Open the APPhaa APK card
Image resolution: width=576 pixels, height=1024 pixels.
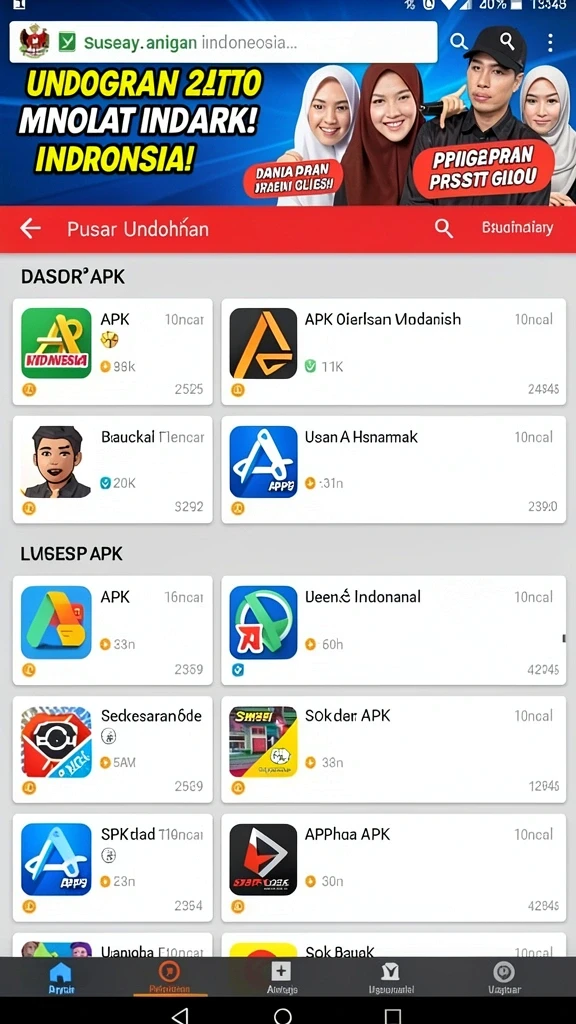tap(393, 868)
